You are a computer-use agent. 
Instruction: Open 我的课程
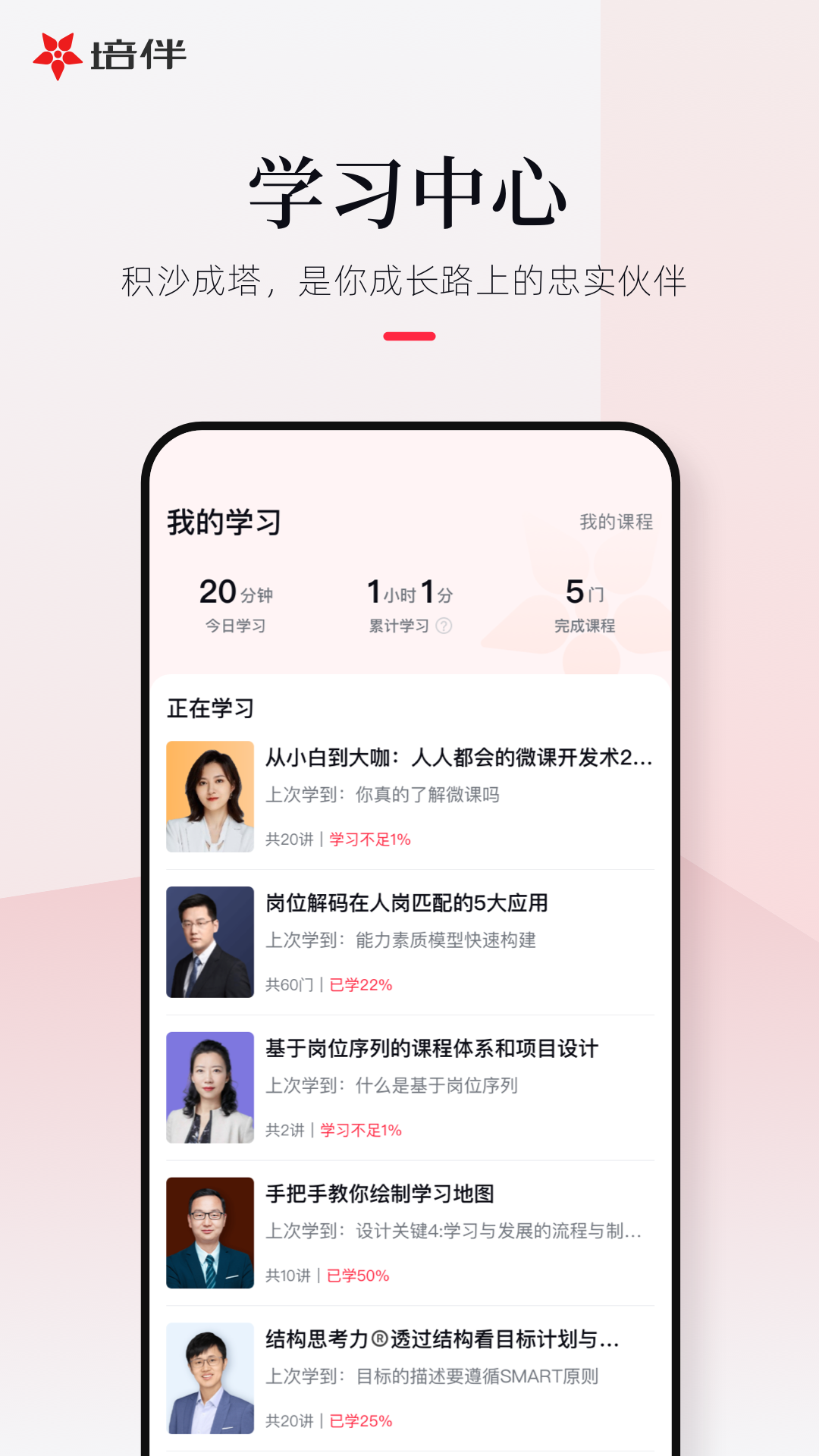[x=618, y=522]
